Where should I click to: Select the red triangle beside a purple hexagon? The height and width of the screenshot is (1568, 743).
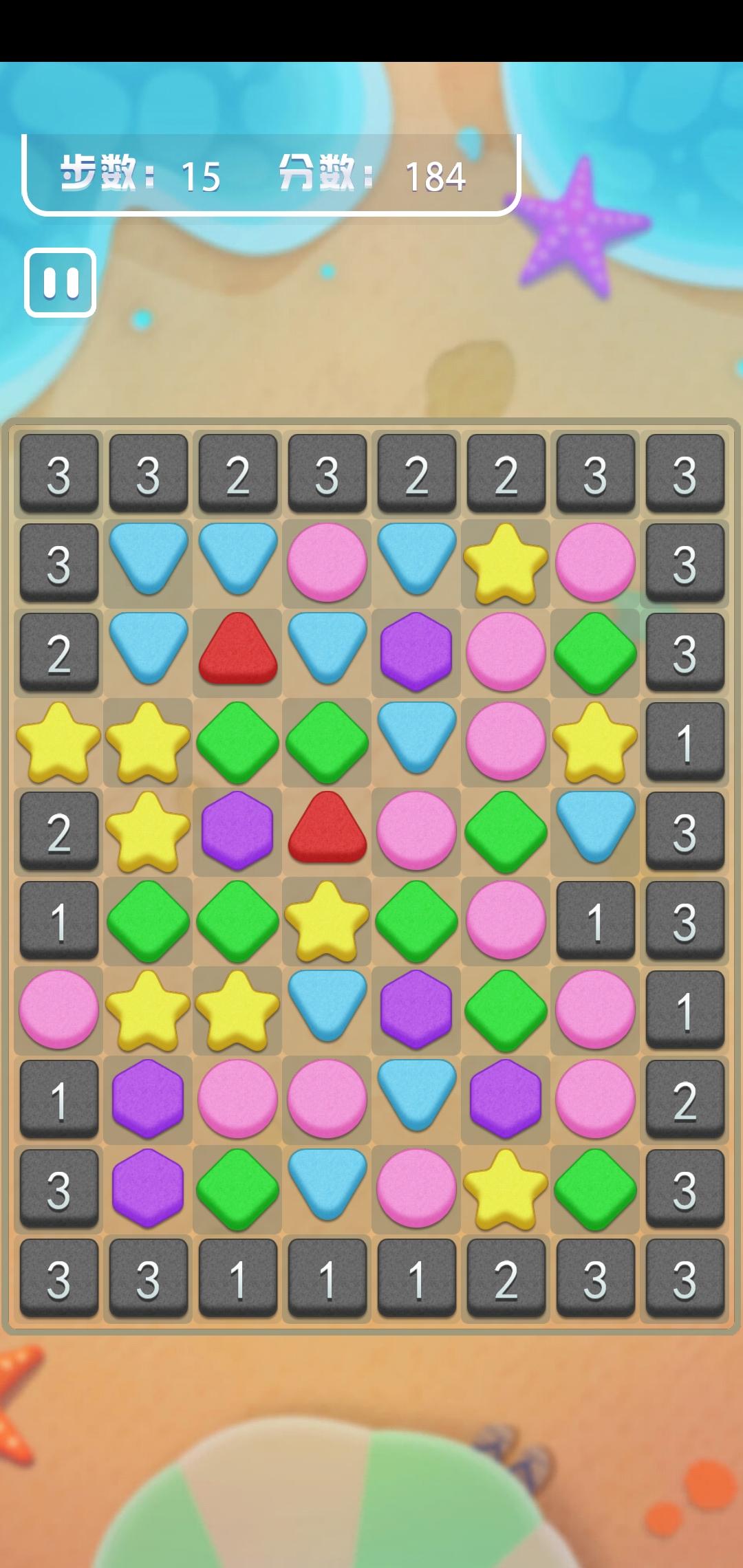click(327, 832)
